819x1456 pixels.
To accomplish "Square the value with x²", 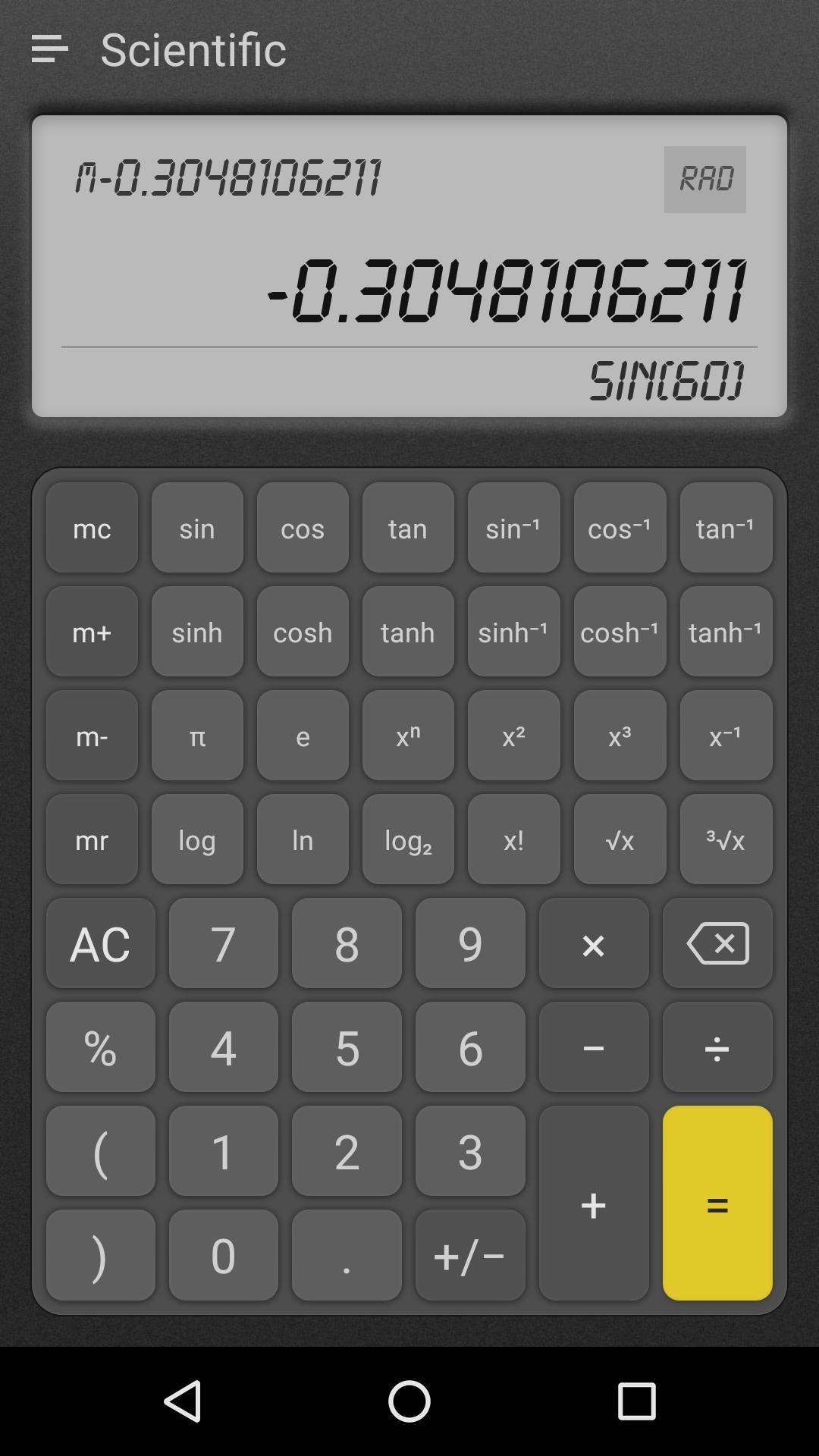I will (513, 736).
